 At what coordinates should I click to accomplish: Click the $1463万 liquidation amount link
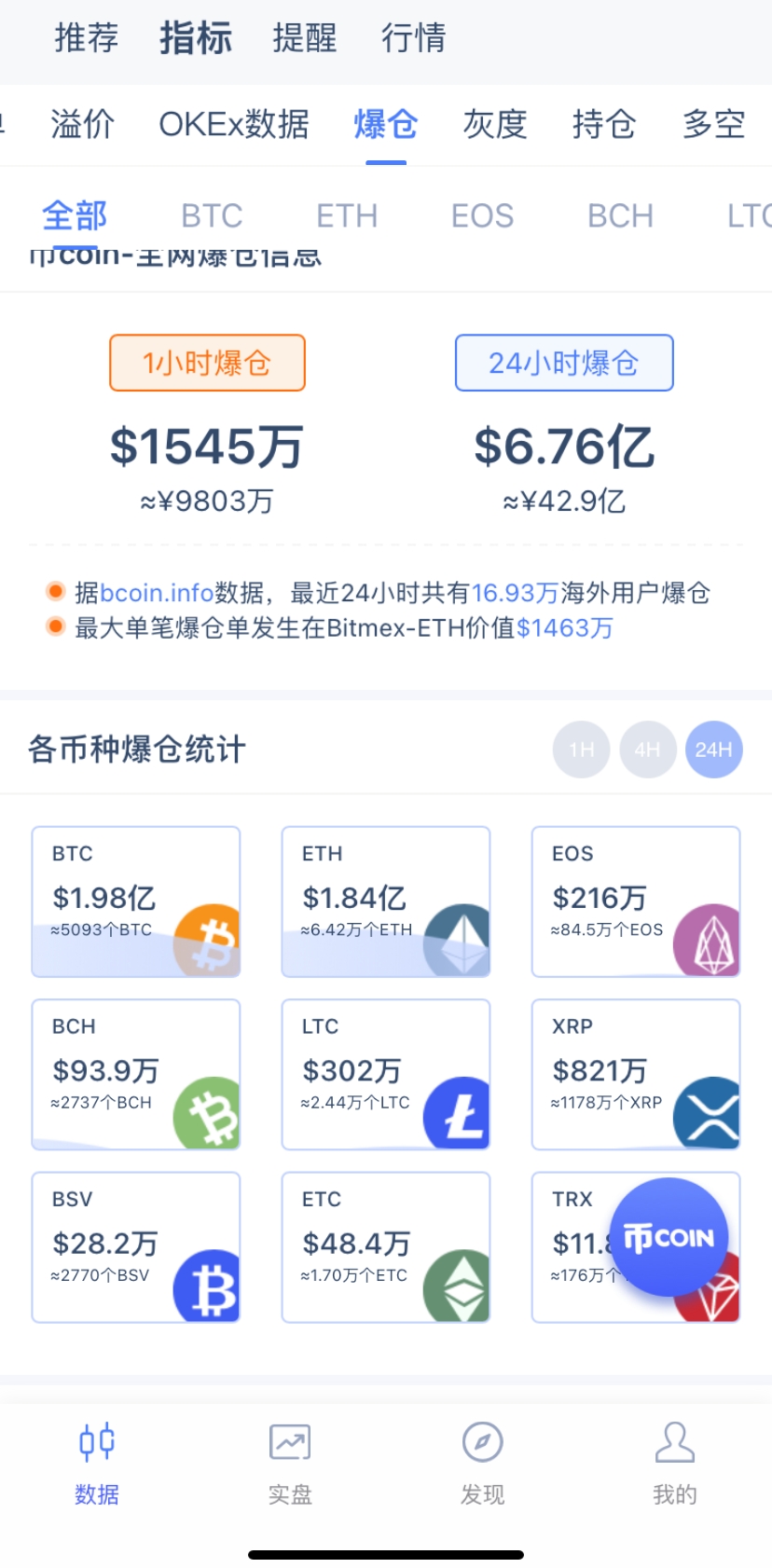coord(563,628)
